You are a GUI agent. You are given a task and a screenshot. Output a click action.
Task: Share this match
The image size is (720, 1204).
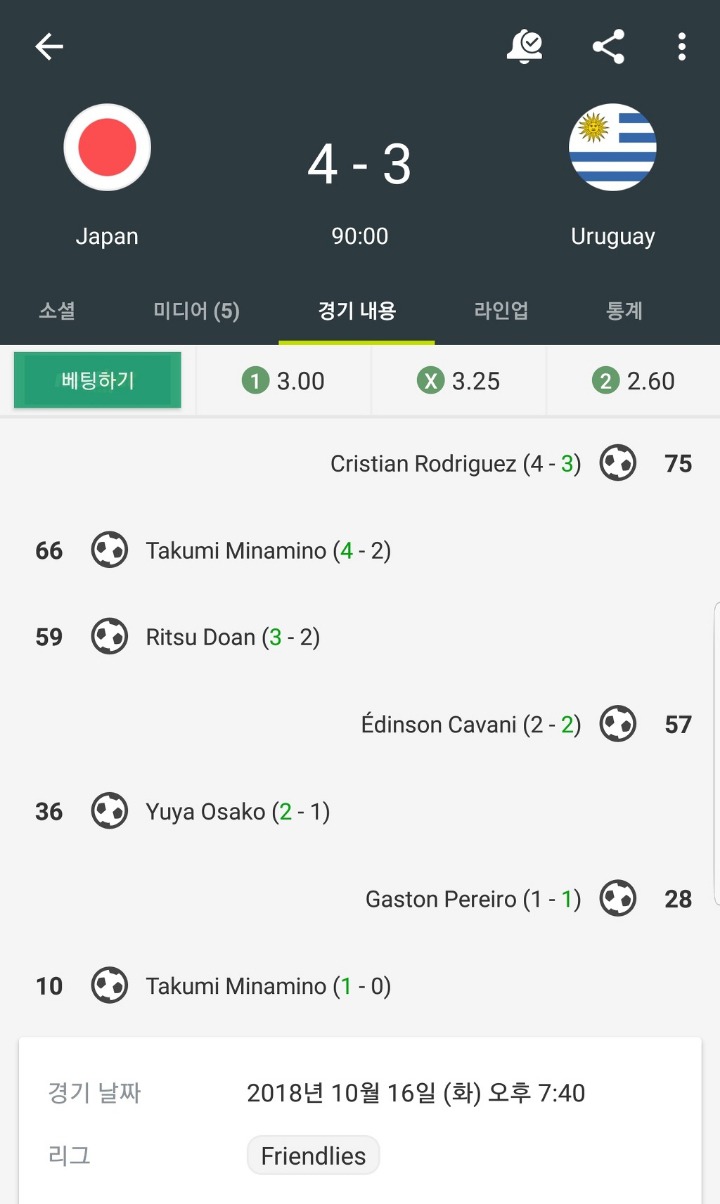(x=608, y=47)
